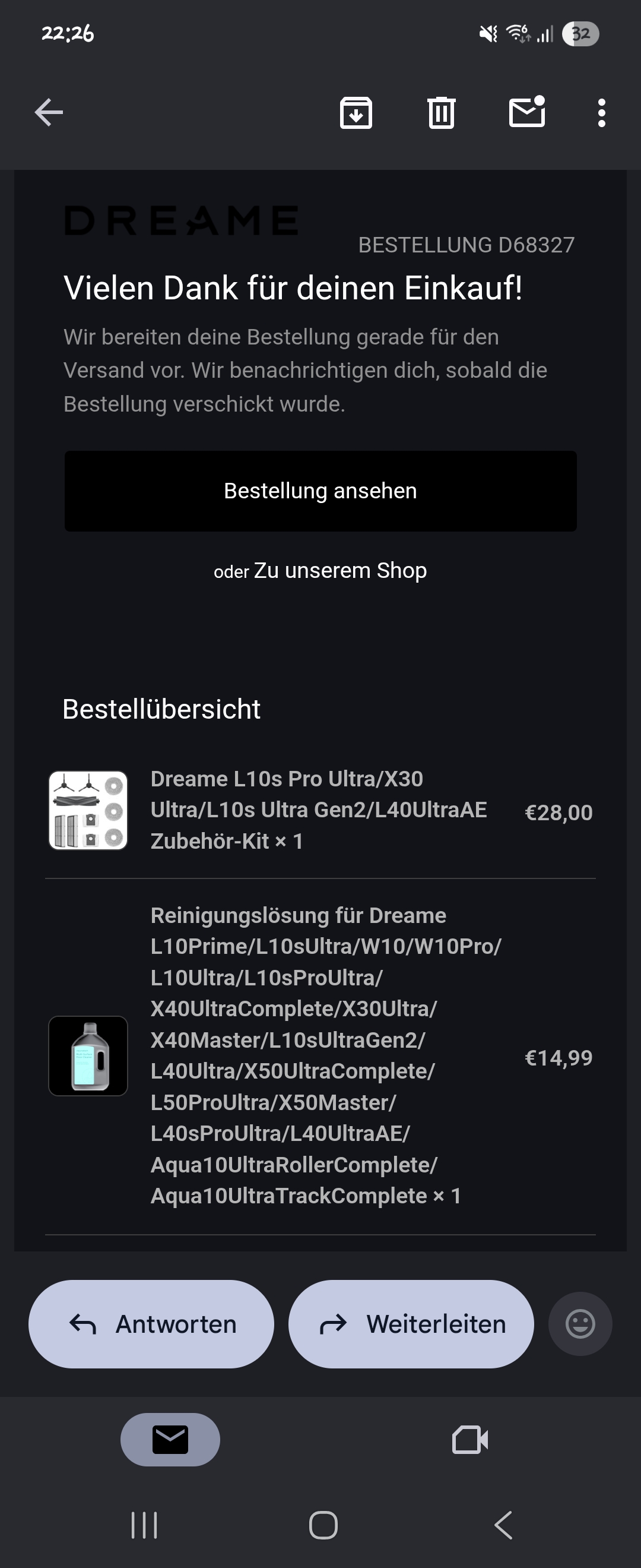
Task: Switch to the Mail tab
Action: pyautogui.click(x=170, y=1440)
